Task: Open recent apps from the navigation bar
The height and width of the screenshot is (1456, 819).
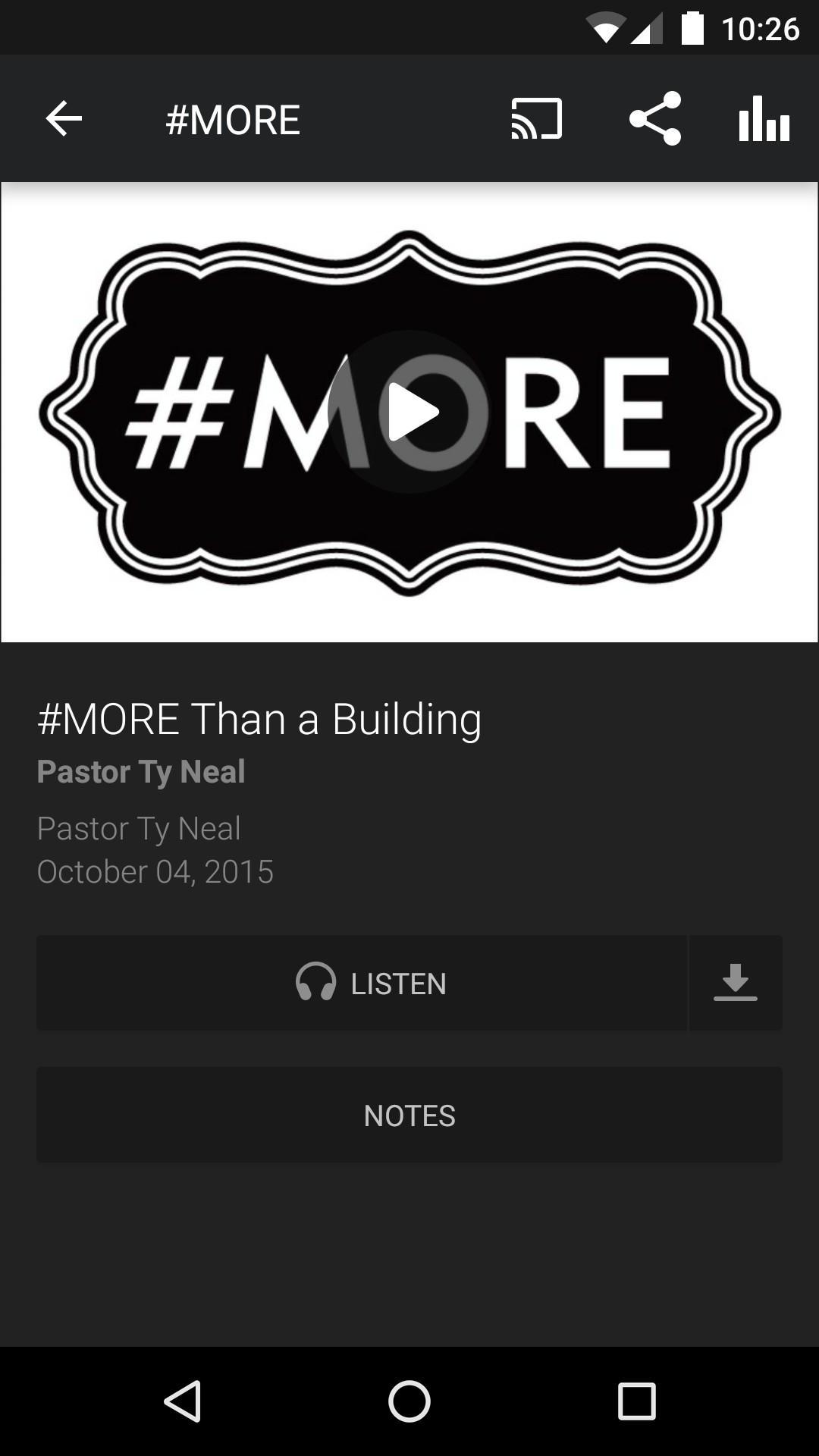Action: tap(636, 1401)
